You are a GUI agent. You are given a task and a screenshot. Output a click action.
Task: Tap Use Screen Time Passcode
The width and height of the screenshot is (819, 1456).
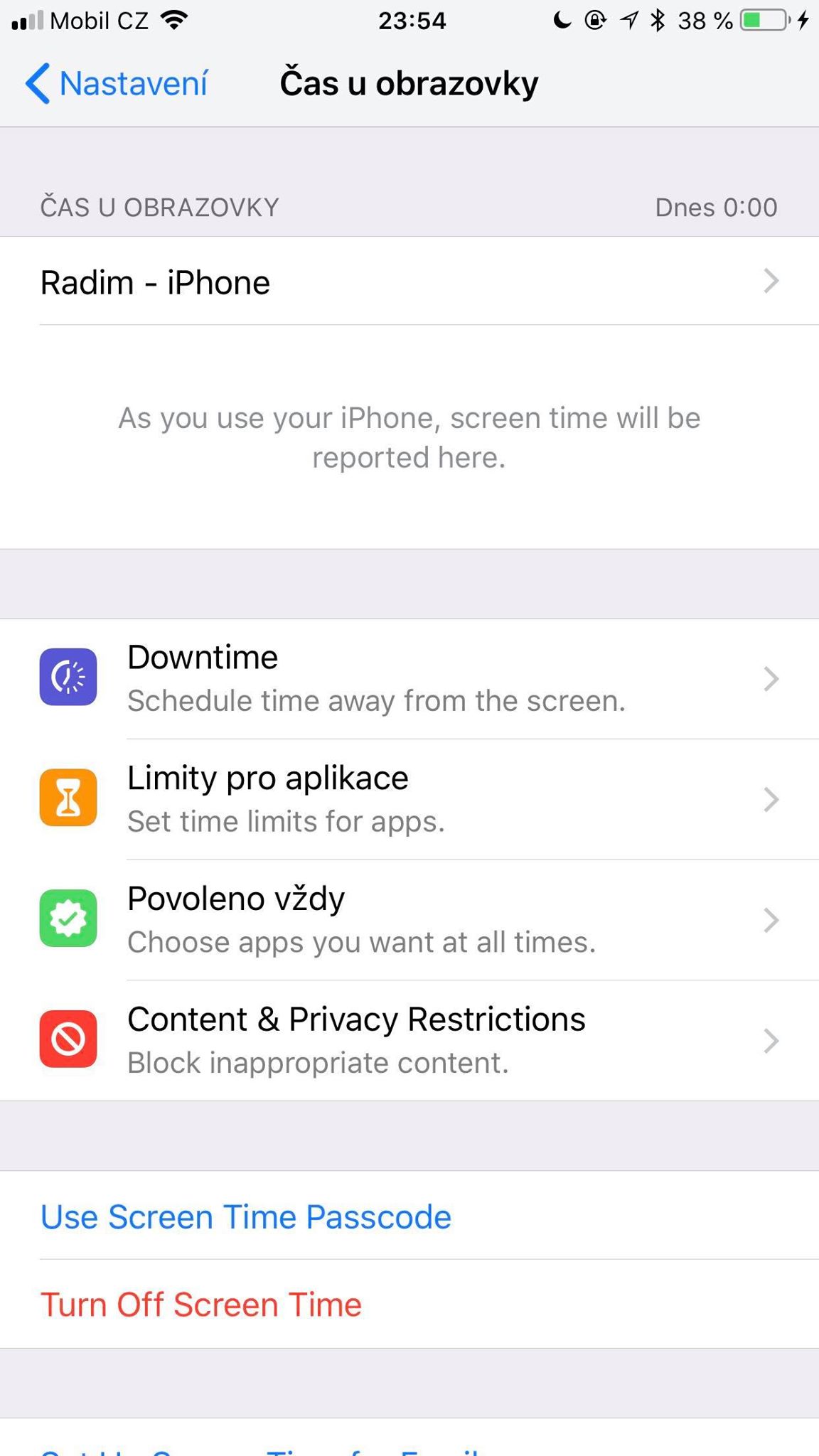coord(246,1216)
